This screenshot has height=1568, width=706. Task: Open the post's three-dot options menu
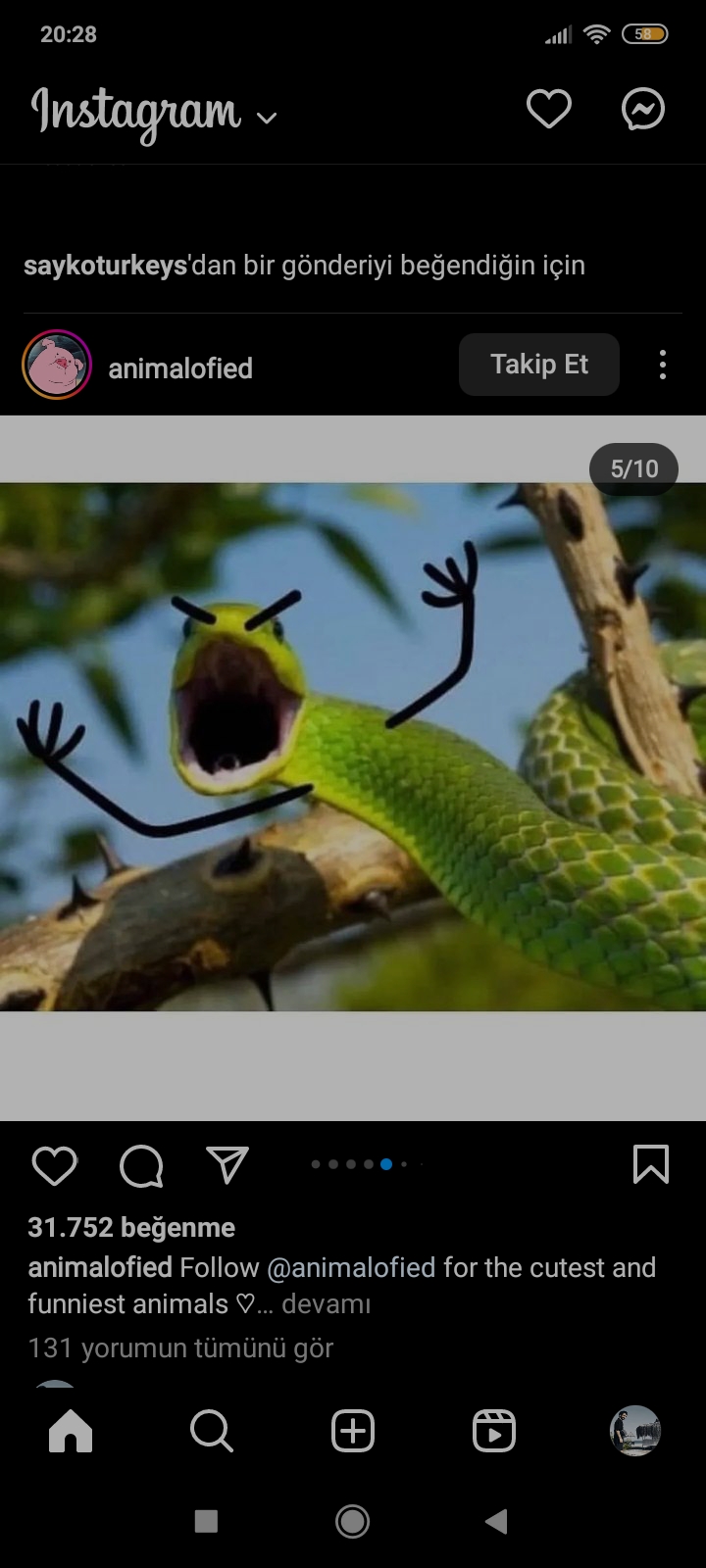[663, 365]
